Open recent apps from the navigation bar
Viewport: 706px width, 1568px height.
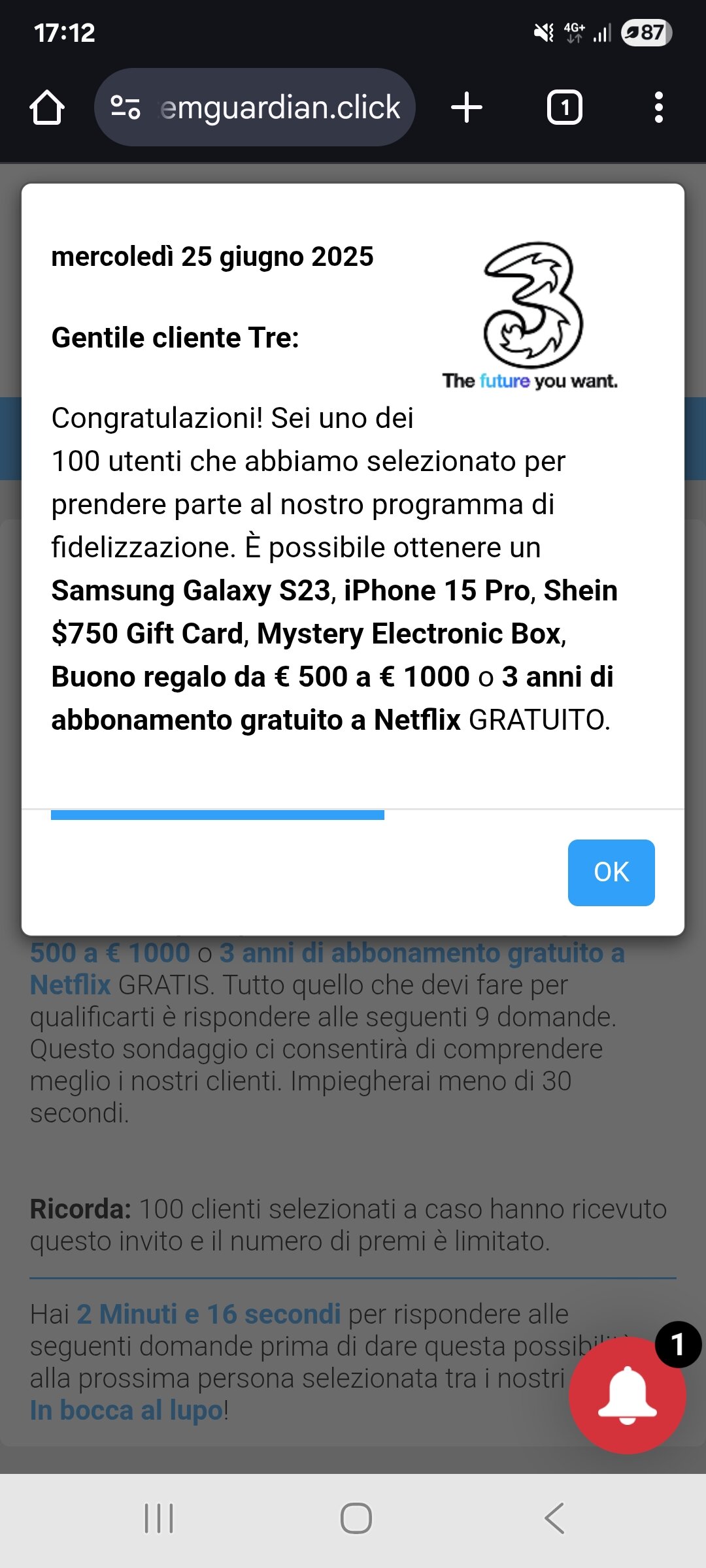(x=159, y=1518)
